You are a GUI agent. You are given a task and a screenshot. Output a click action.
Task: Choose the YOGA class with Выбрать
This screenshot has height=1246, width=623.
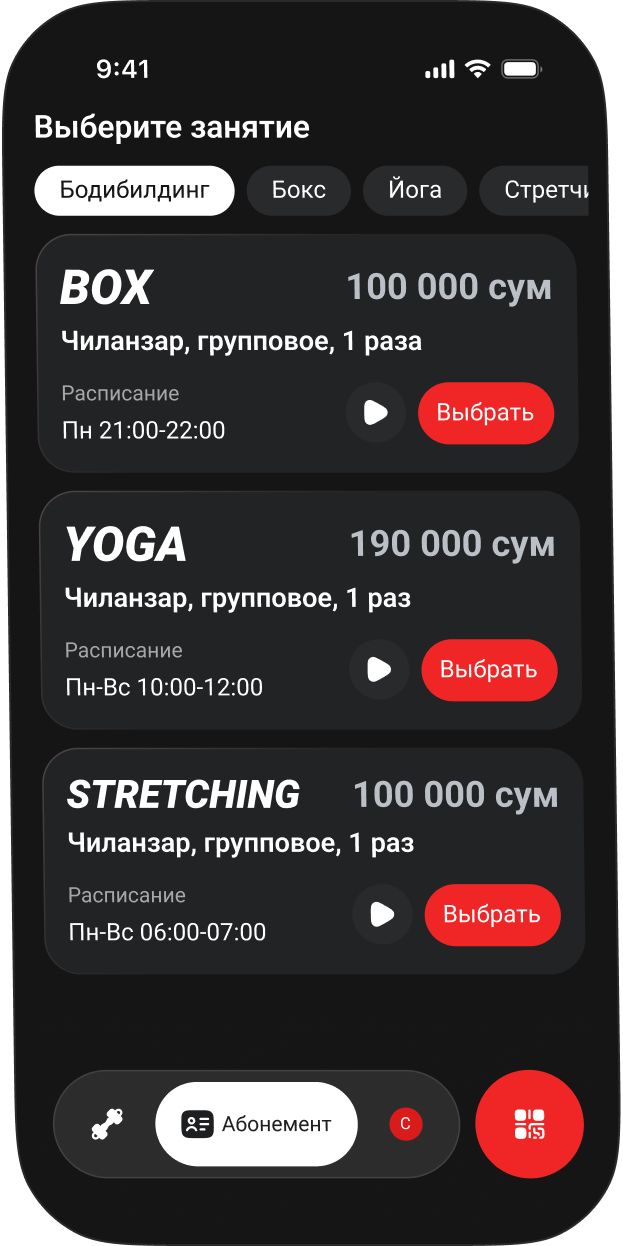(x=489, y=669)
